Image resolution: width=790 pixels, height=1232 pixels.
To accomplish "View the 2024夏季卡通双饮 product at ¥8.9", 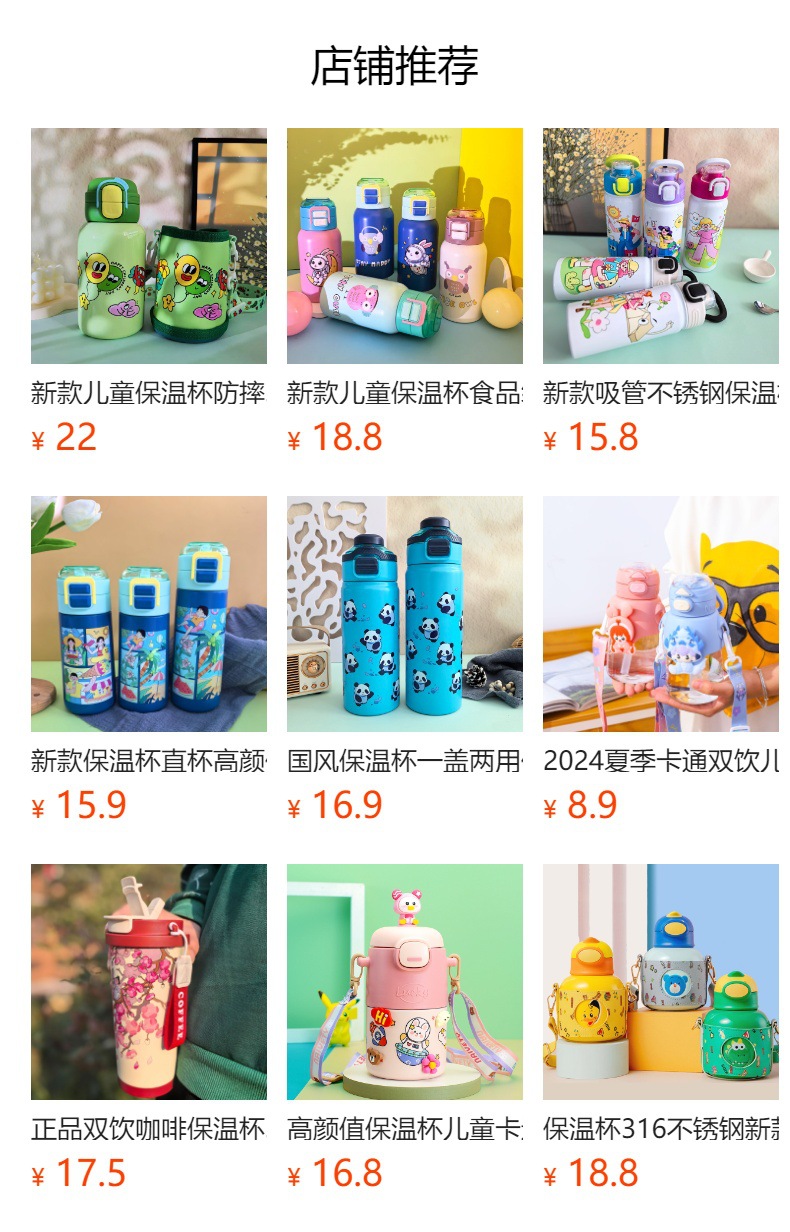I will [x=660, y=614].
